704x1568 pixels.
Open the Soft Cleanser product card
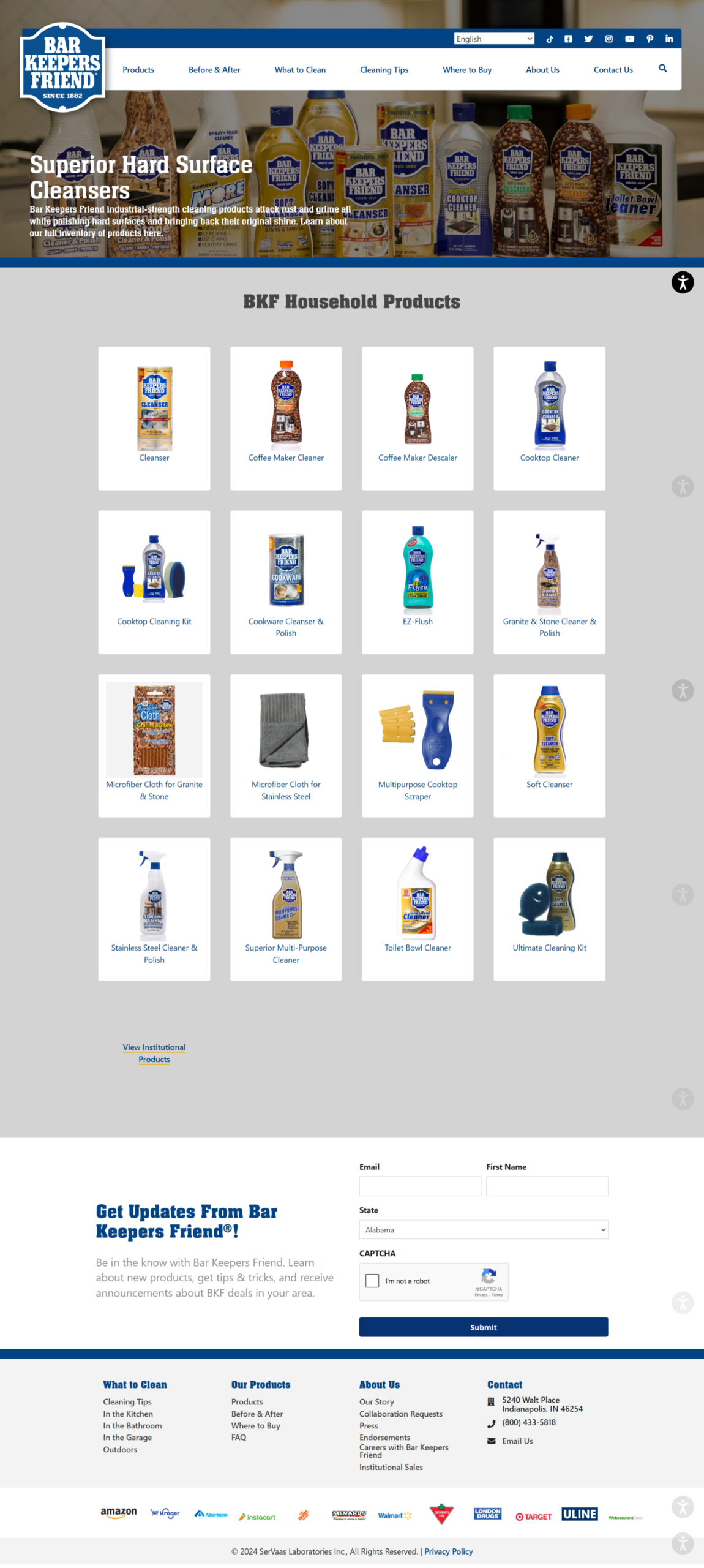549,745
